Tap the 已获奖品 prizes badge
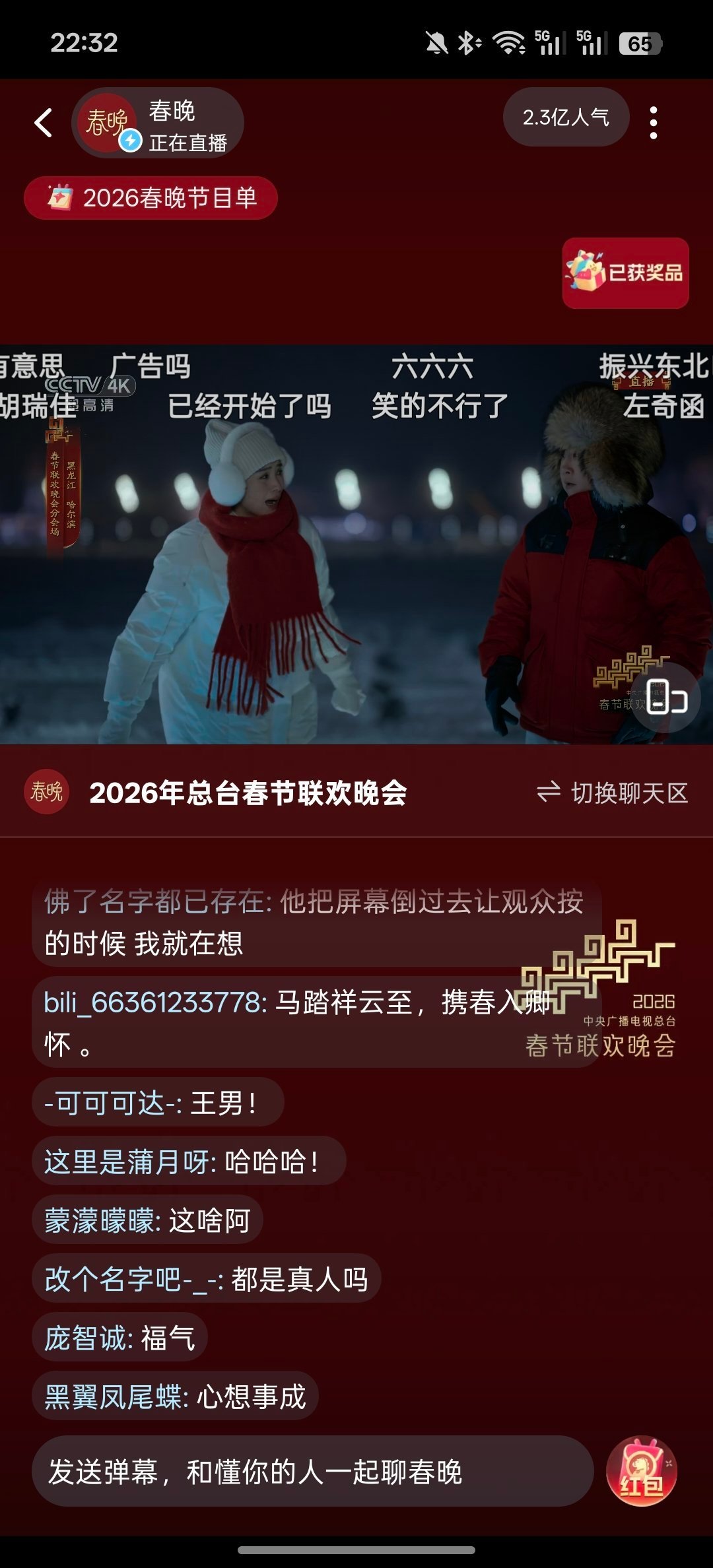The height and width of the screenshot is (1568, 713). coord(625,273)
